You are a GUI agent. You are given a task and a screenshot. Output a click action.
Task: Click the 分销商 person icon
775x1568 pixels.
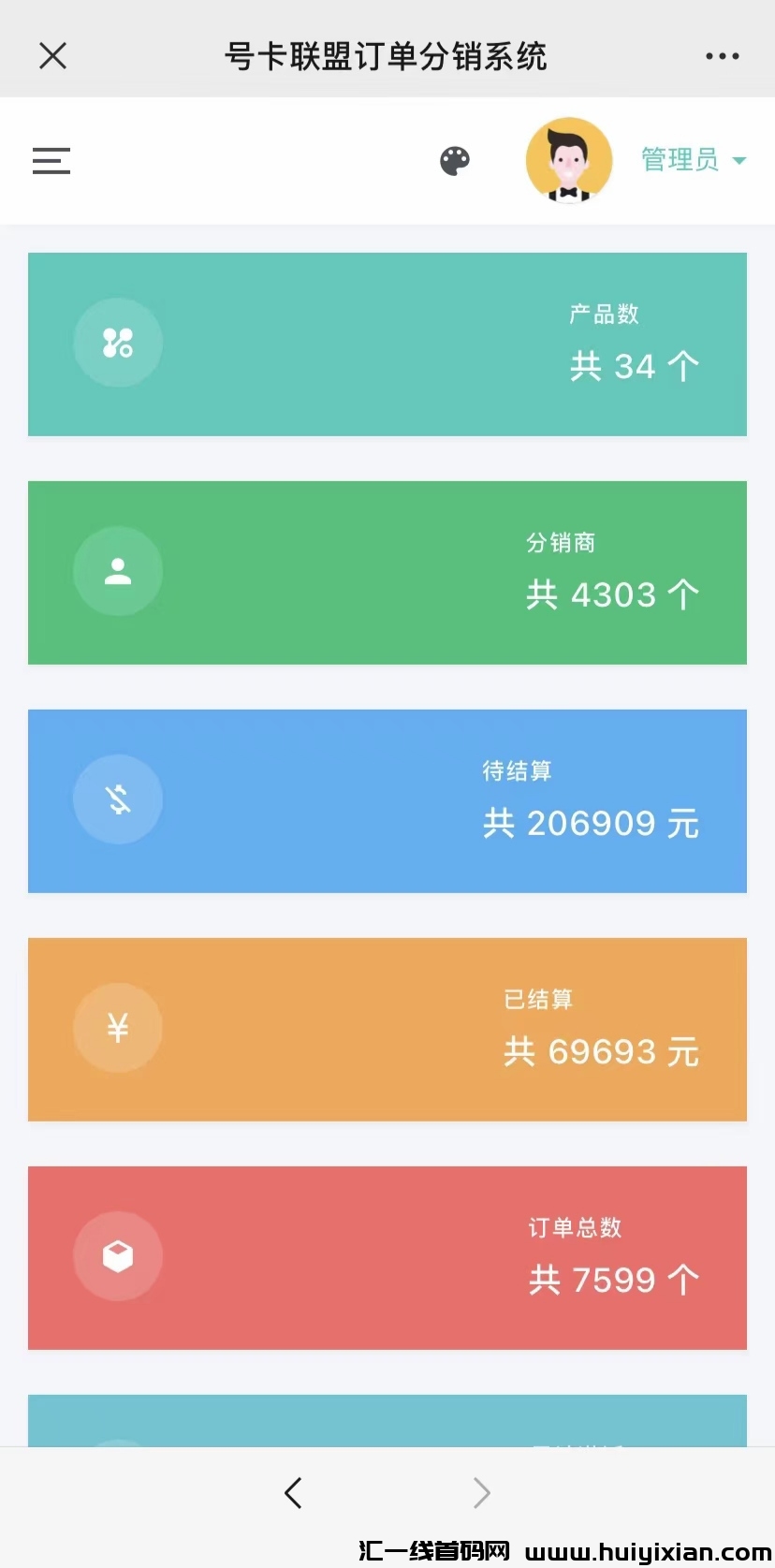[x=118, y=571]
